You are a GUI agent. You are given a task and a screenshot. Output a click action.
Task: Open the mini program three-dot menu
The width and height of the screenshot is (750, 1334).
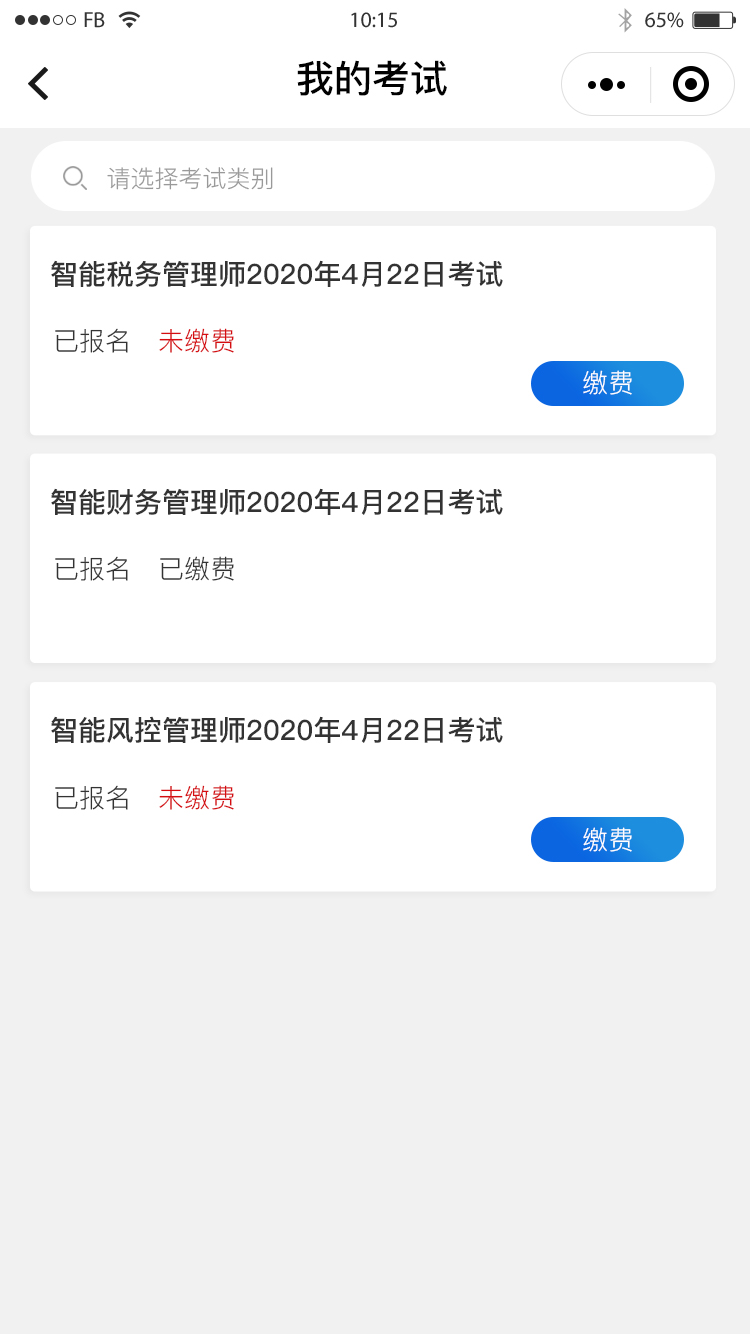click(x=606, y=85)
